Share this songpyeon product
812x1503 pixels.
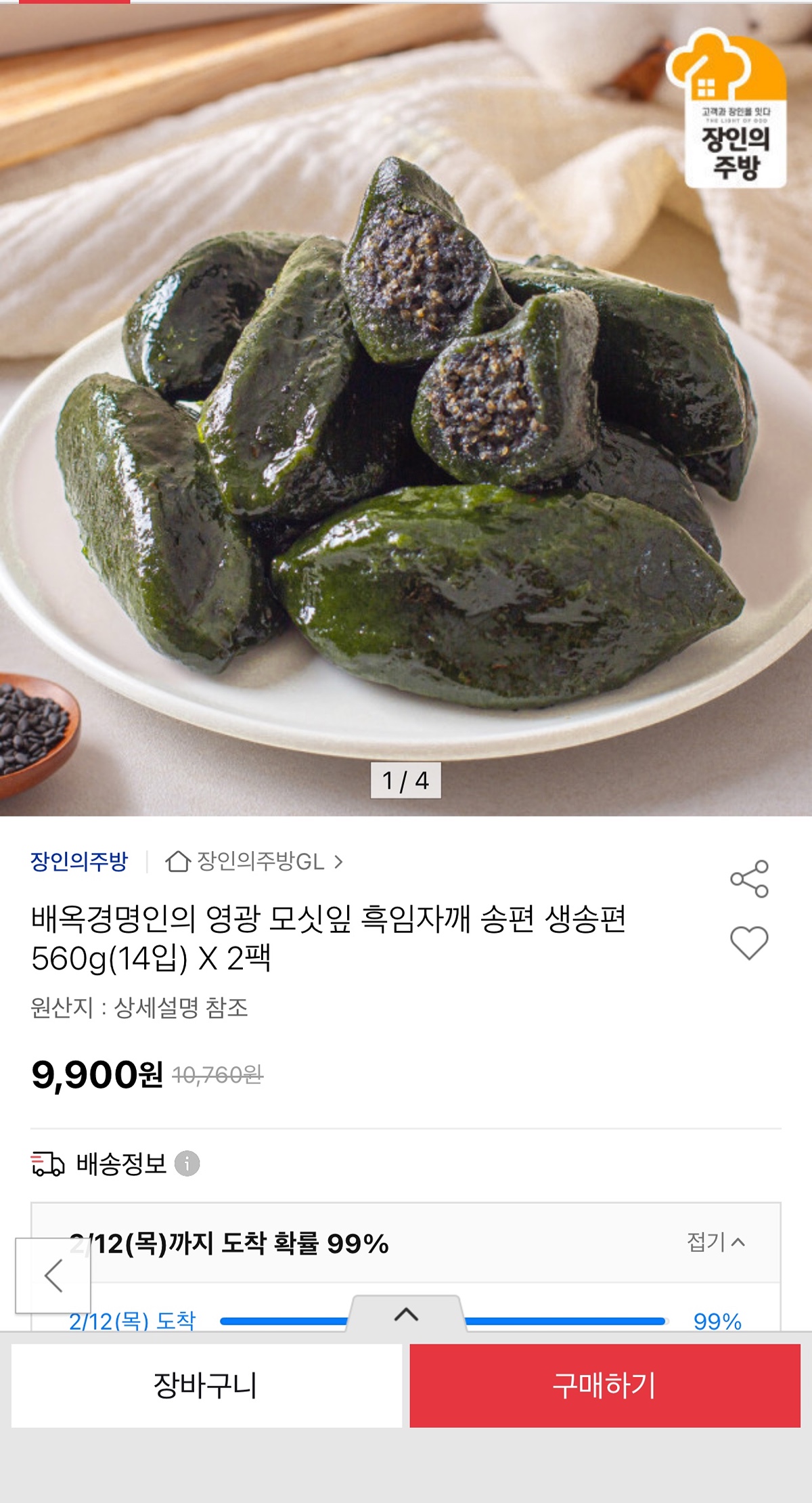pyautogui.click(x=749, y=879)
